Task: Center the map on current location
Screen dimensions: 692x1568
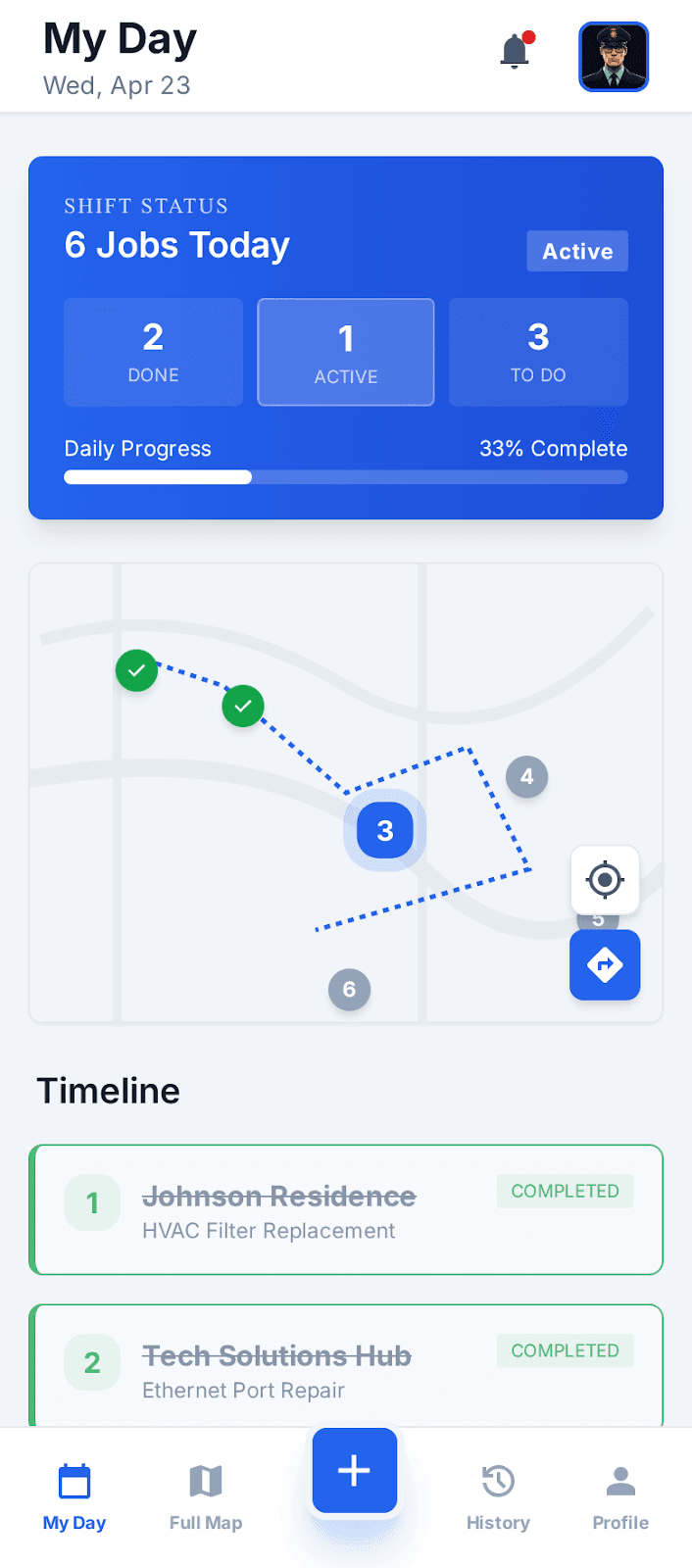Action: (605, 880)
